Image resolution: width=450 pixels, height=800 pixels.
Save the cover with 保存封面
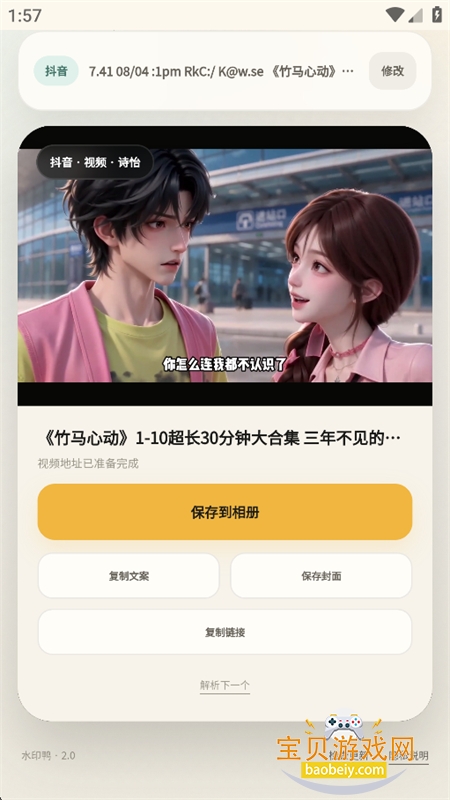click(x=321, y=576)
